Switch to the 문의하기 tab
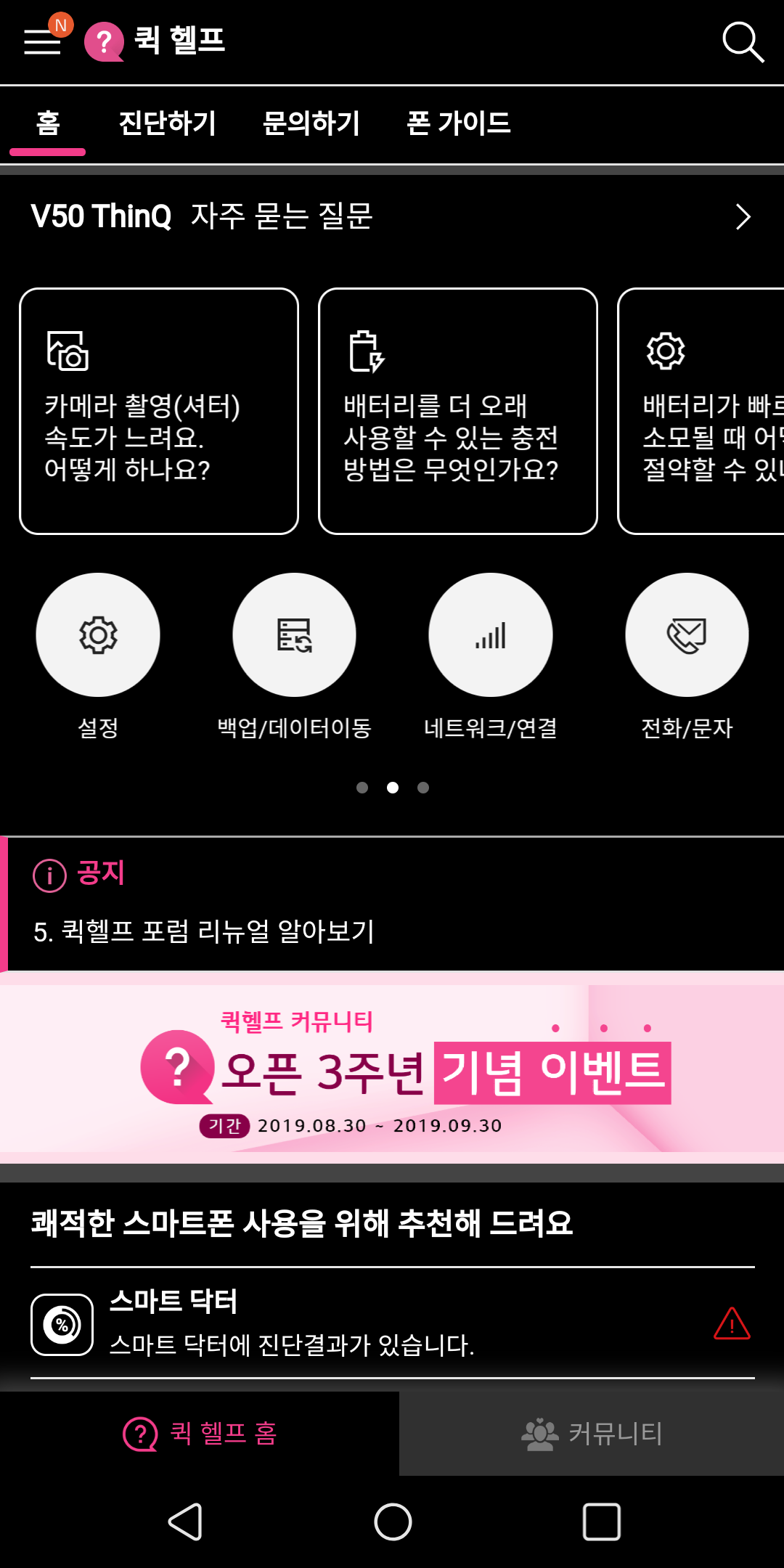This screenshot has height=1568, width=784. (x=311, y=123)
